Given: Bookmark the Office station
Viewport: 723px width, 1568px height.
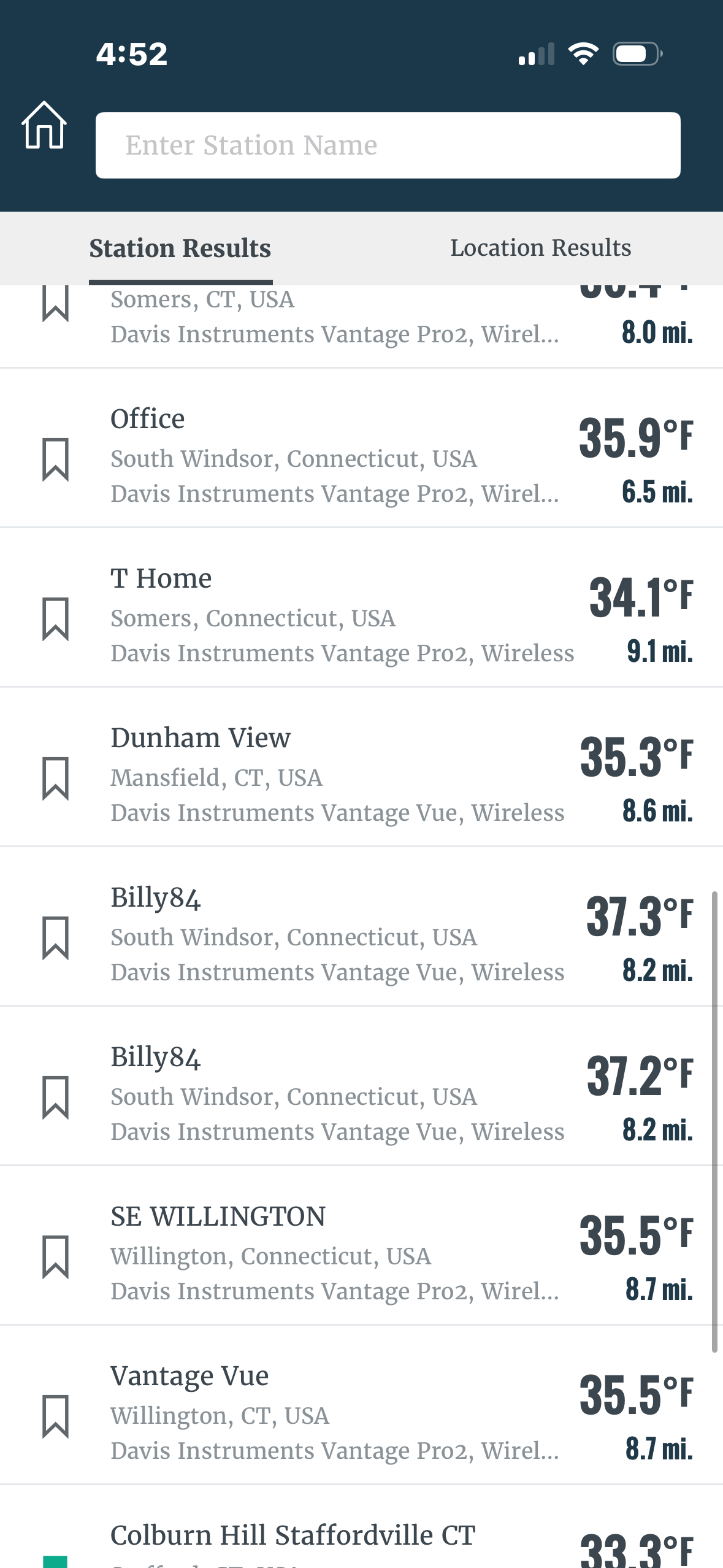Looking at the screenshot, I should (x=55, y=459).
